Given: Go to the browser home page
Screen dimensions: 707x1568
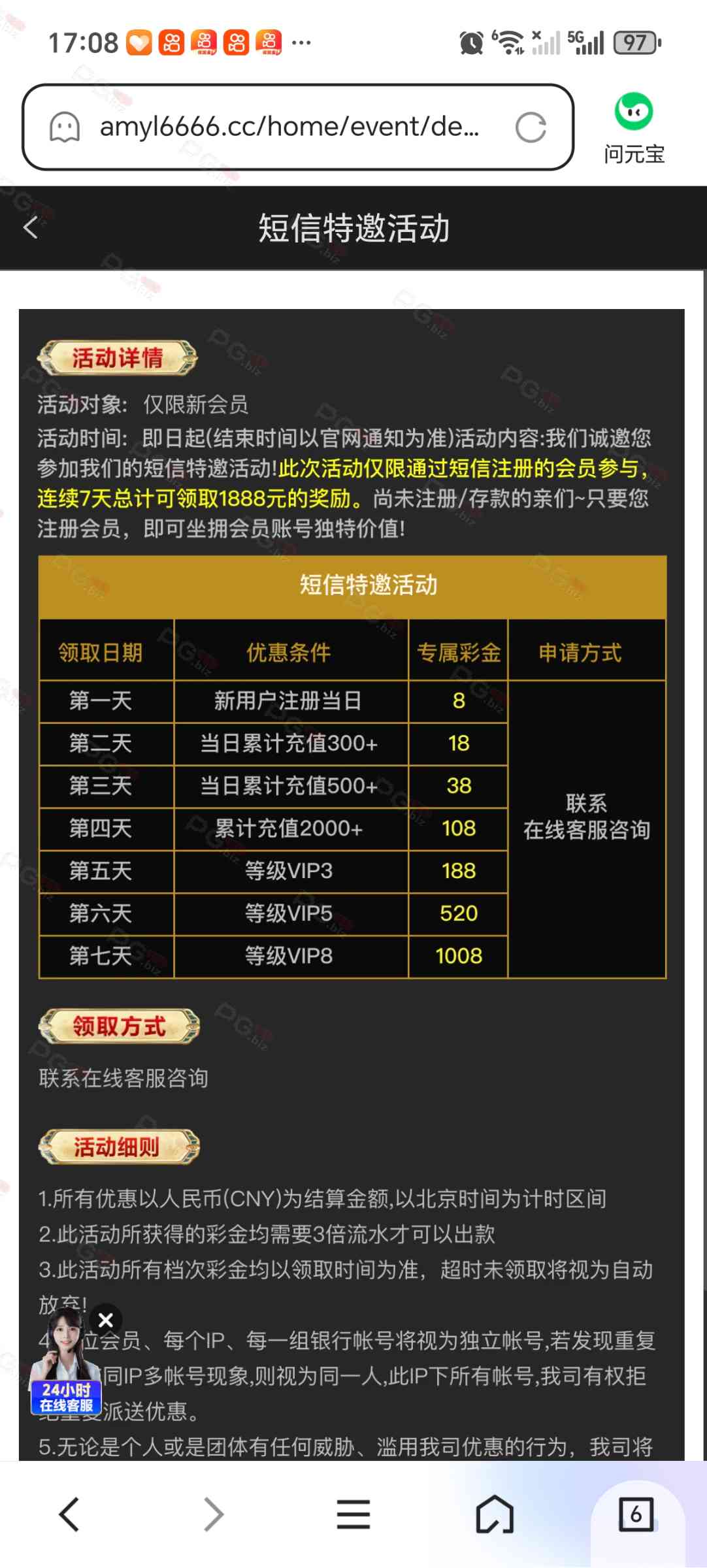Looking at the screenshot, I should [495, 1514].
